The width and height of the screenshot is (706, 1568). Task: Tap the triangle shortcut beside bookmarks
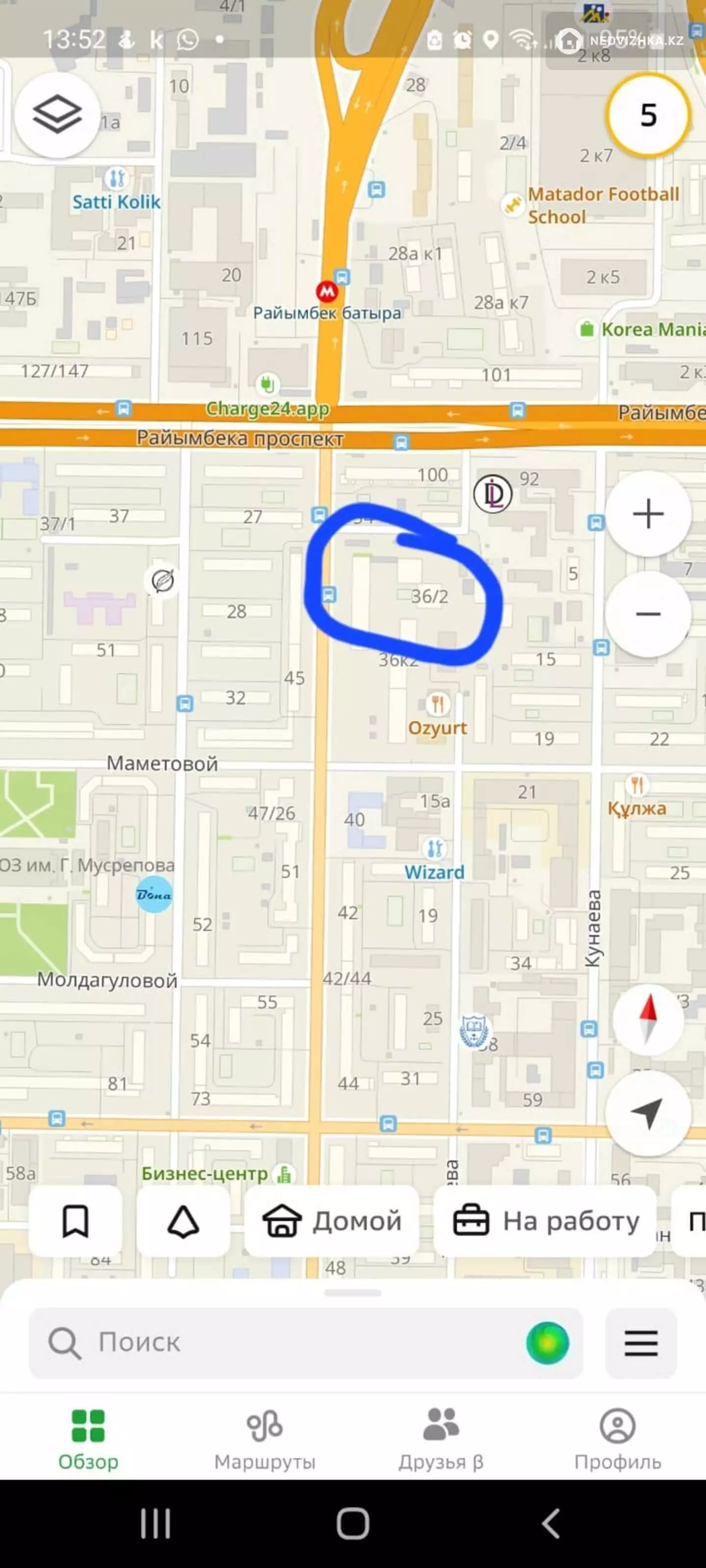tap(183, 1221)
